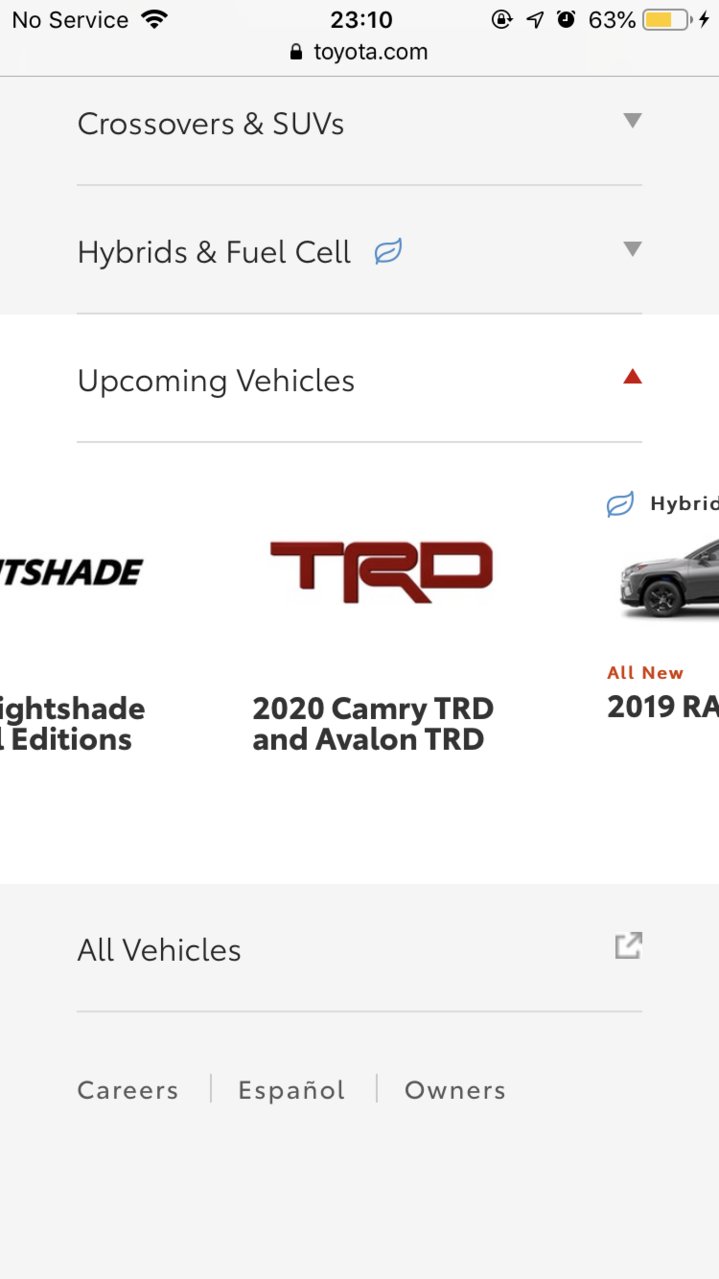Viewport: 719px width, 1279px height.
Task: Expand the Crossovers & SUVs section
Action: 359,124
